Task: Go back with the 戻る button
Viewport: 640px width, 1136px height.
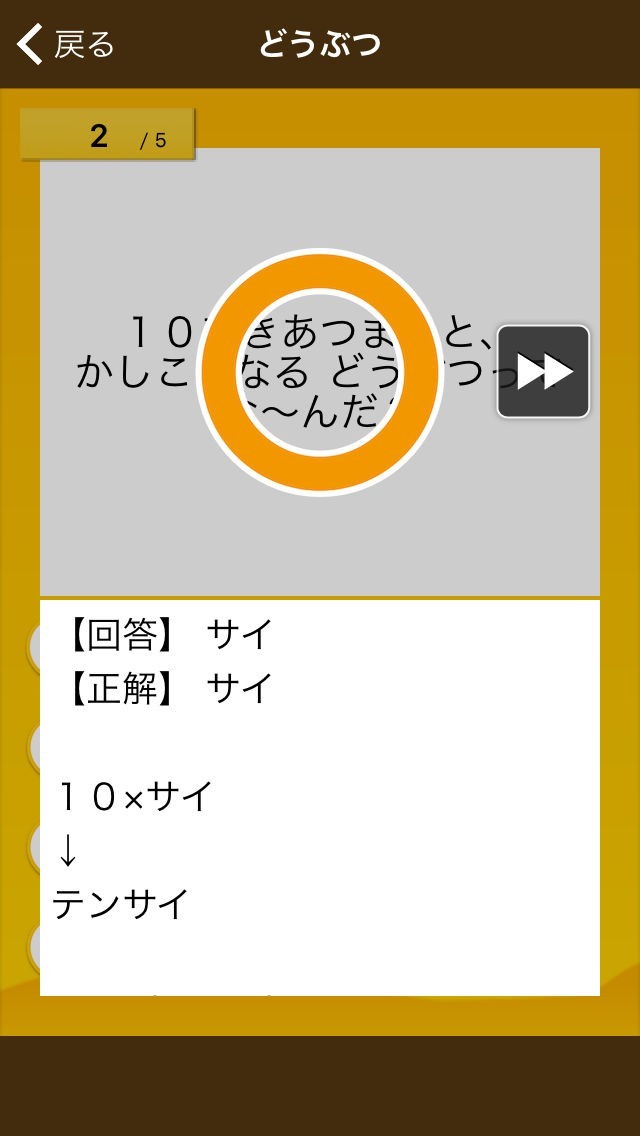Action: tap(66, 44)
